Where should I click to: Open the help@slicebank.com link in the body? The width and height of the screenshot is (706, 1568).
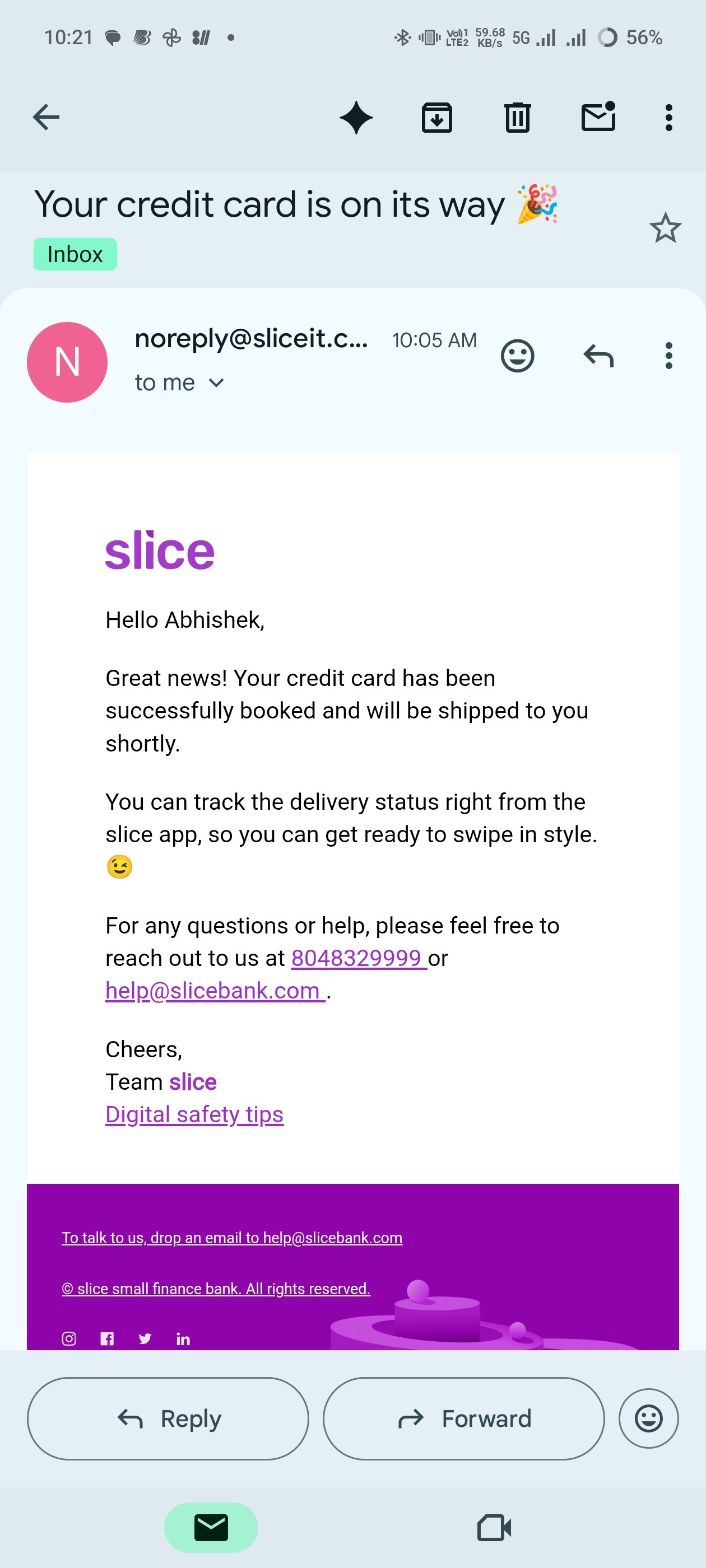(x=215, y=990)
